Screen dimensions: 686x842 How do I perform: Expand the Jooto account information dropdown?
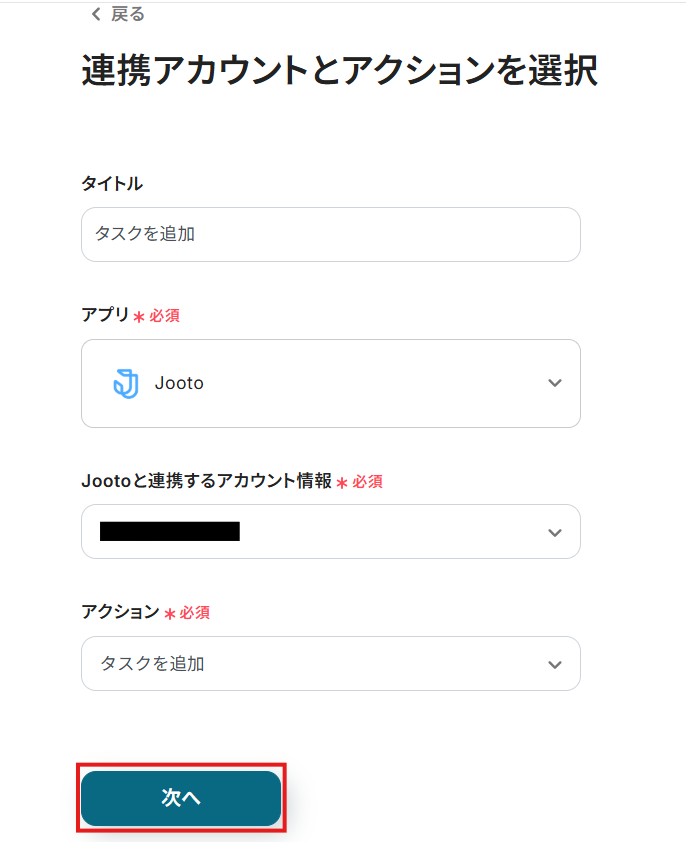[330, 532]
